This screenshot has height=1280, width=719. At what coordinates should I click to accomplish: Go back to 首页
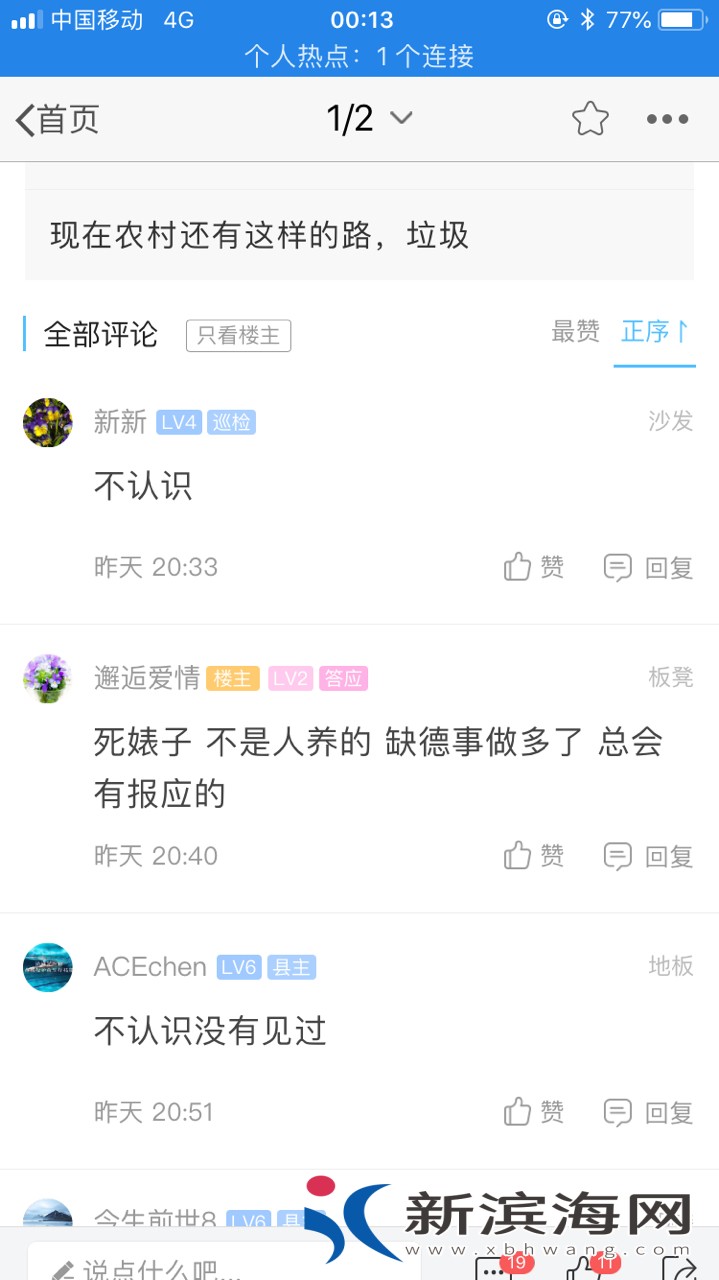58,120
